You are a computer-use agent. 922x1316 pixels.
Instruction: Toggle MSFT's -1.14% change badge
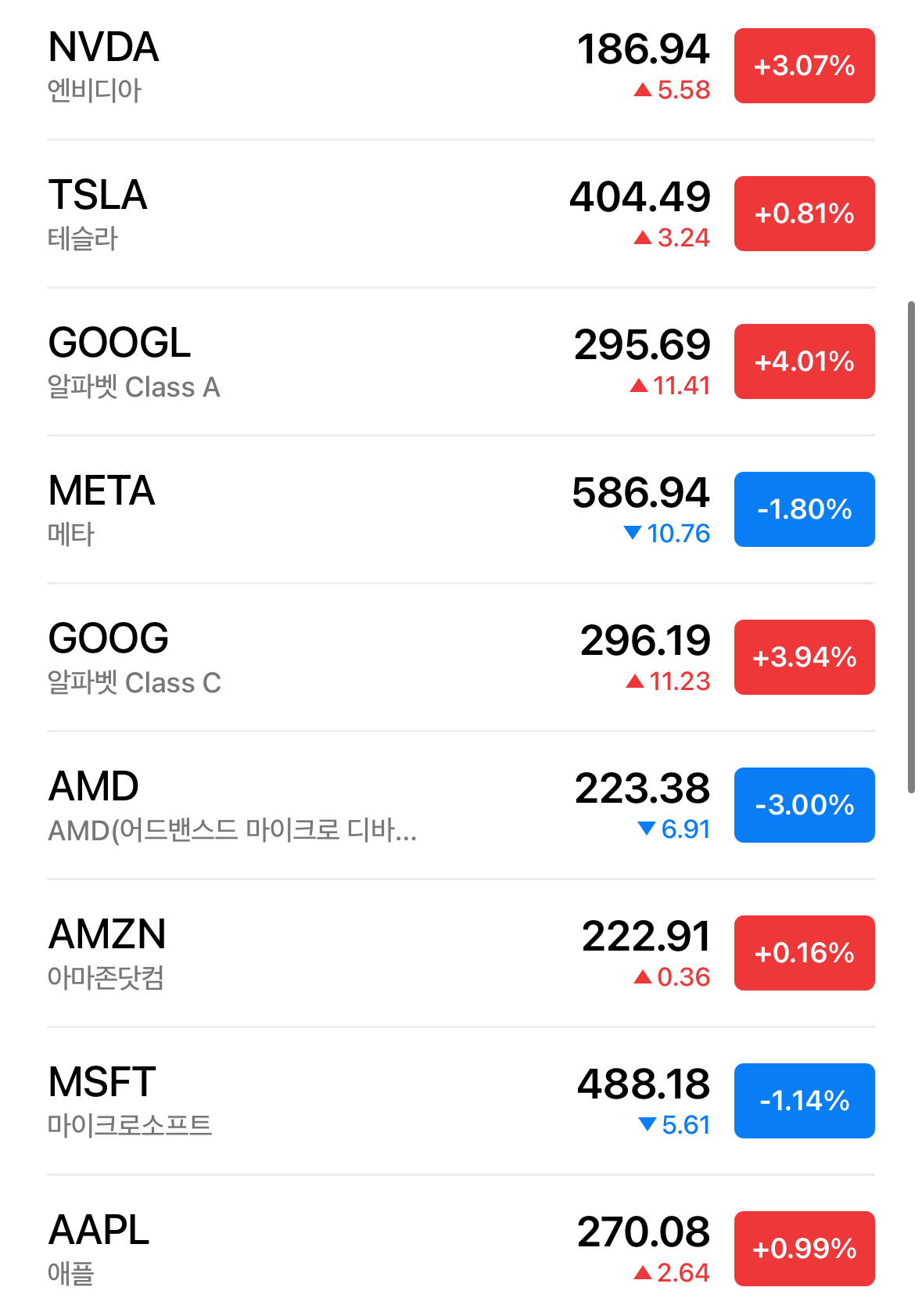coord(804,1101)
